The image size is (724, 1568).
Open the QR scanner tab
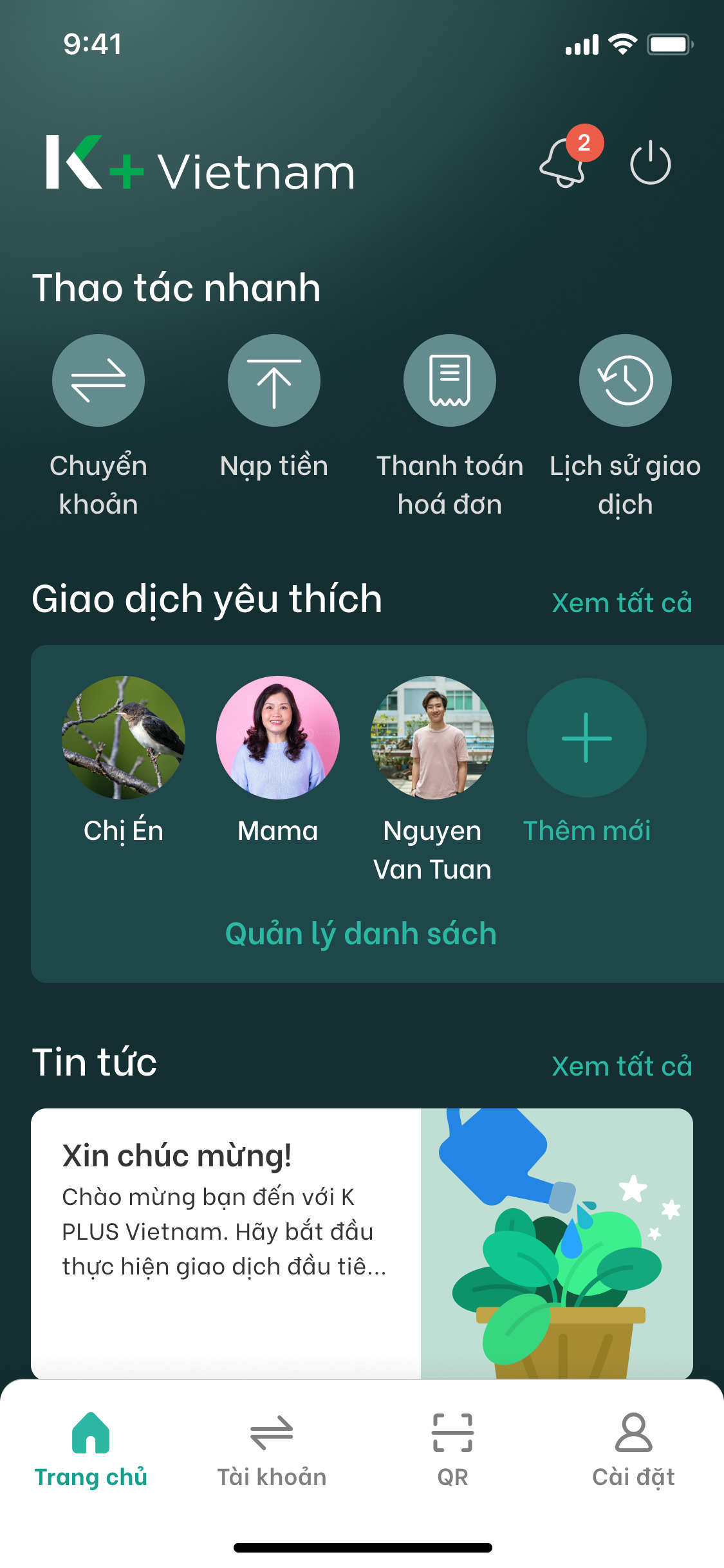coord(452,1450)
